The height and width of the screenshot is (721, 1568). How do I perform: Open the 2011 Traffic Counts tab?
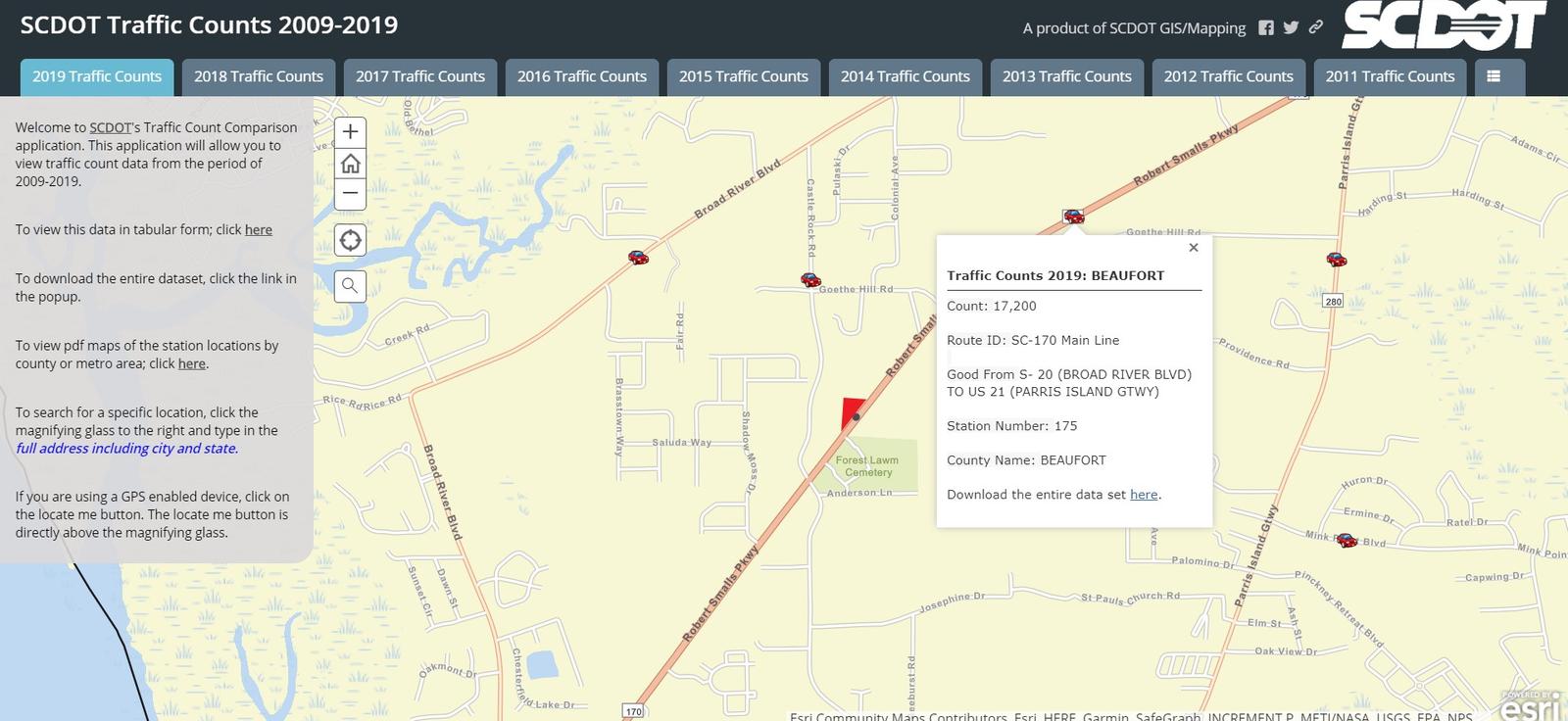click(x=1391, y=76)
